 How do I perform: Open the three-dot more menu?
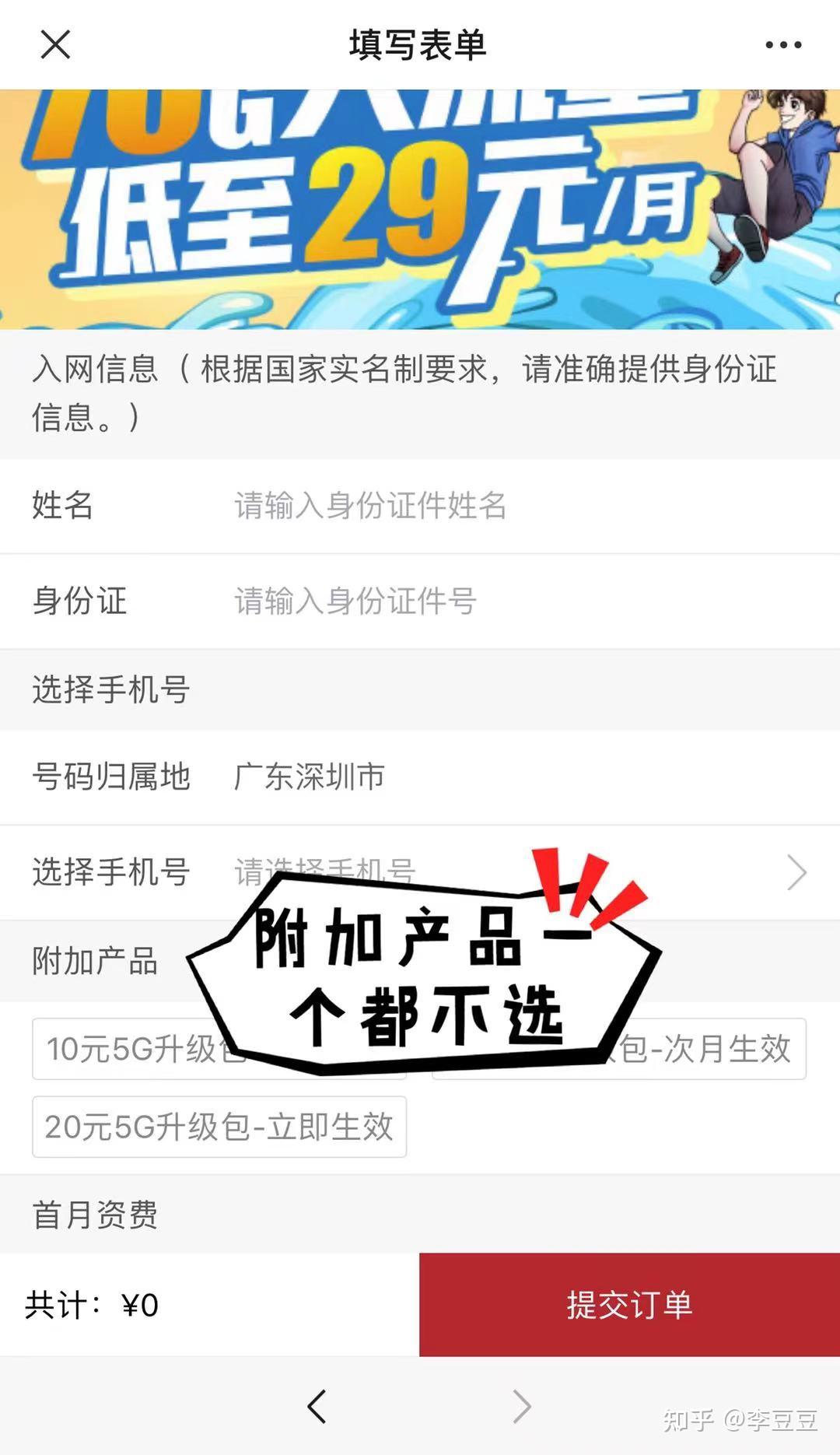tap(782, 45)
